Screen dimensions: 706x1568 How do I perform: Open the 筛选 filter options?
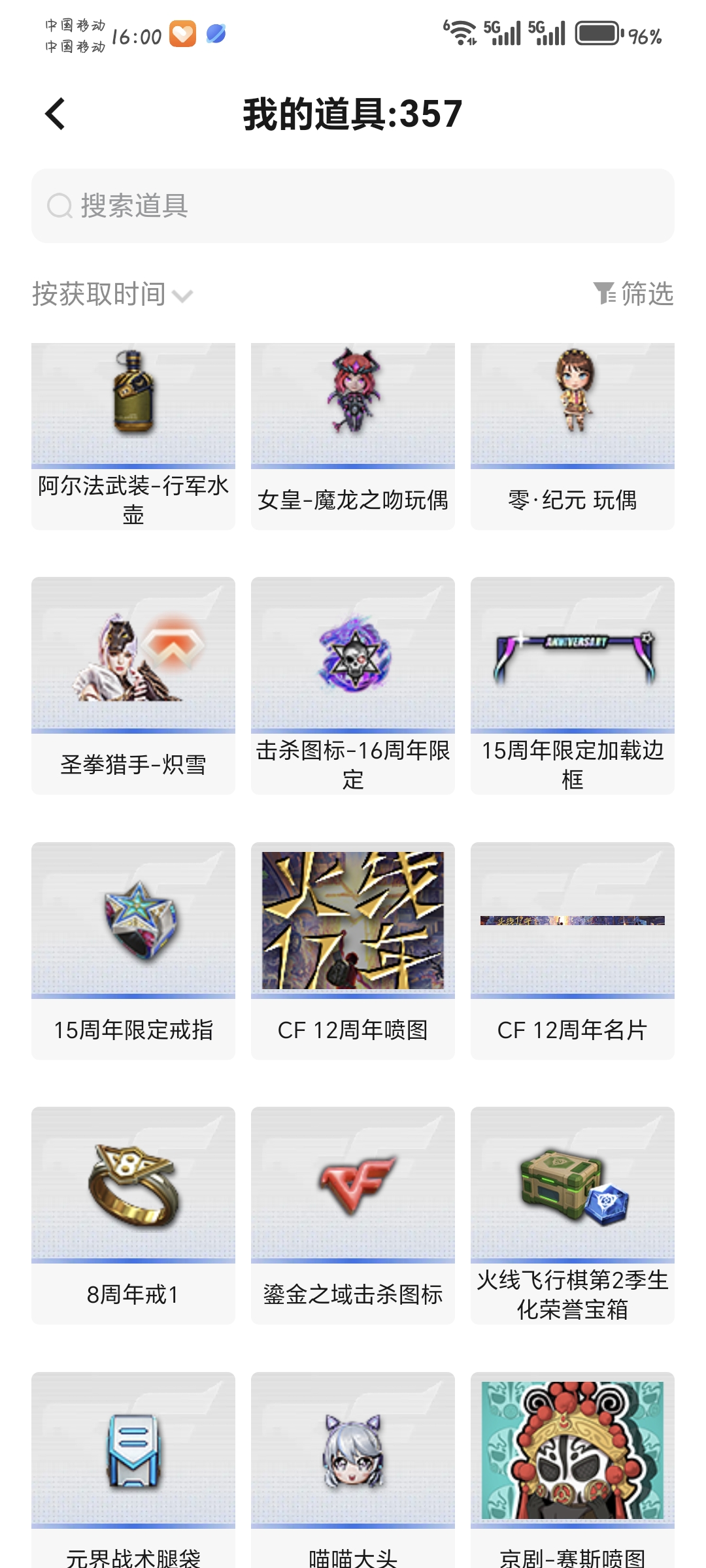633,294
